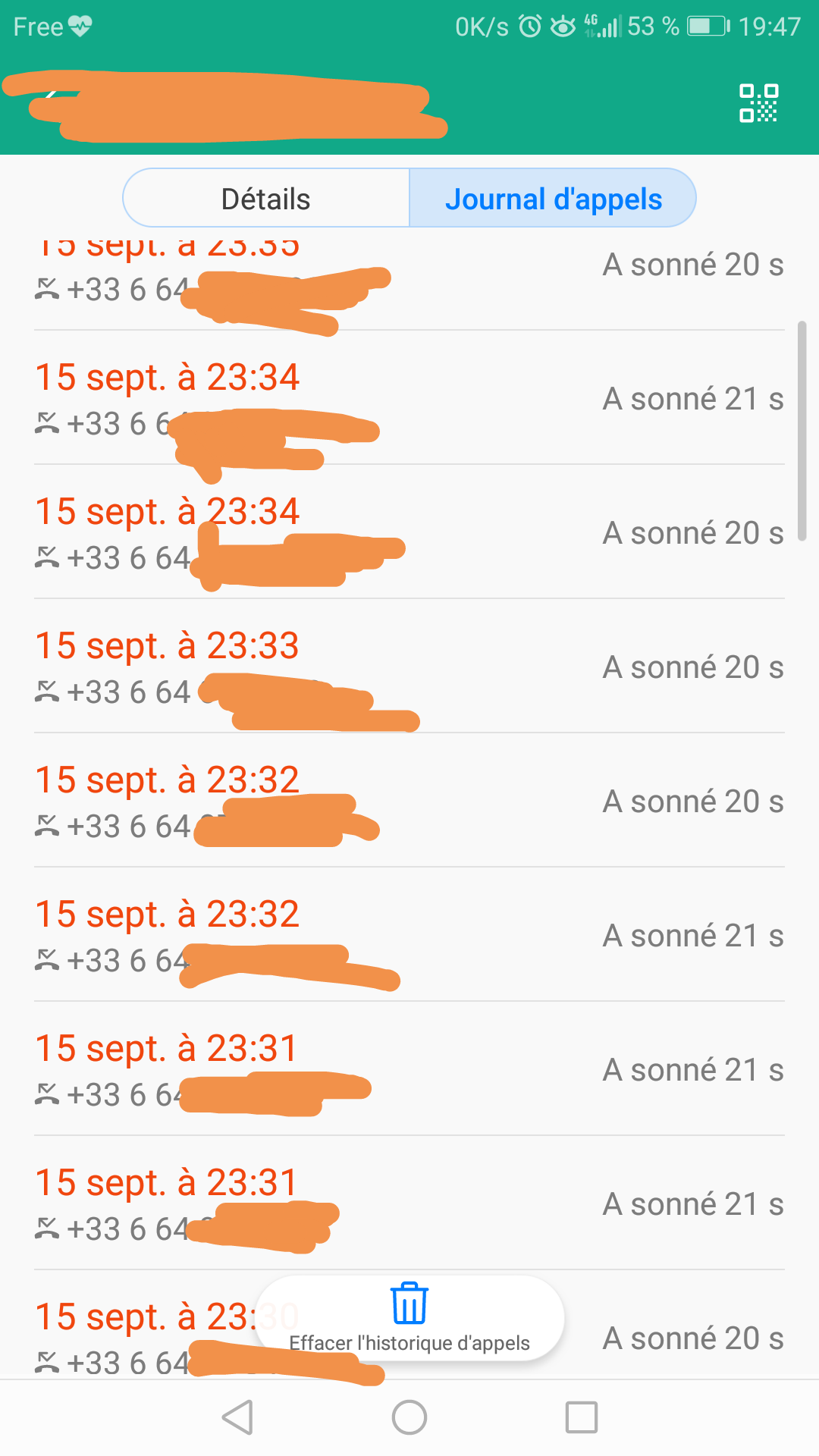
Task: Go back with system back button
Action: (238, 1417)
